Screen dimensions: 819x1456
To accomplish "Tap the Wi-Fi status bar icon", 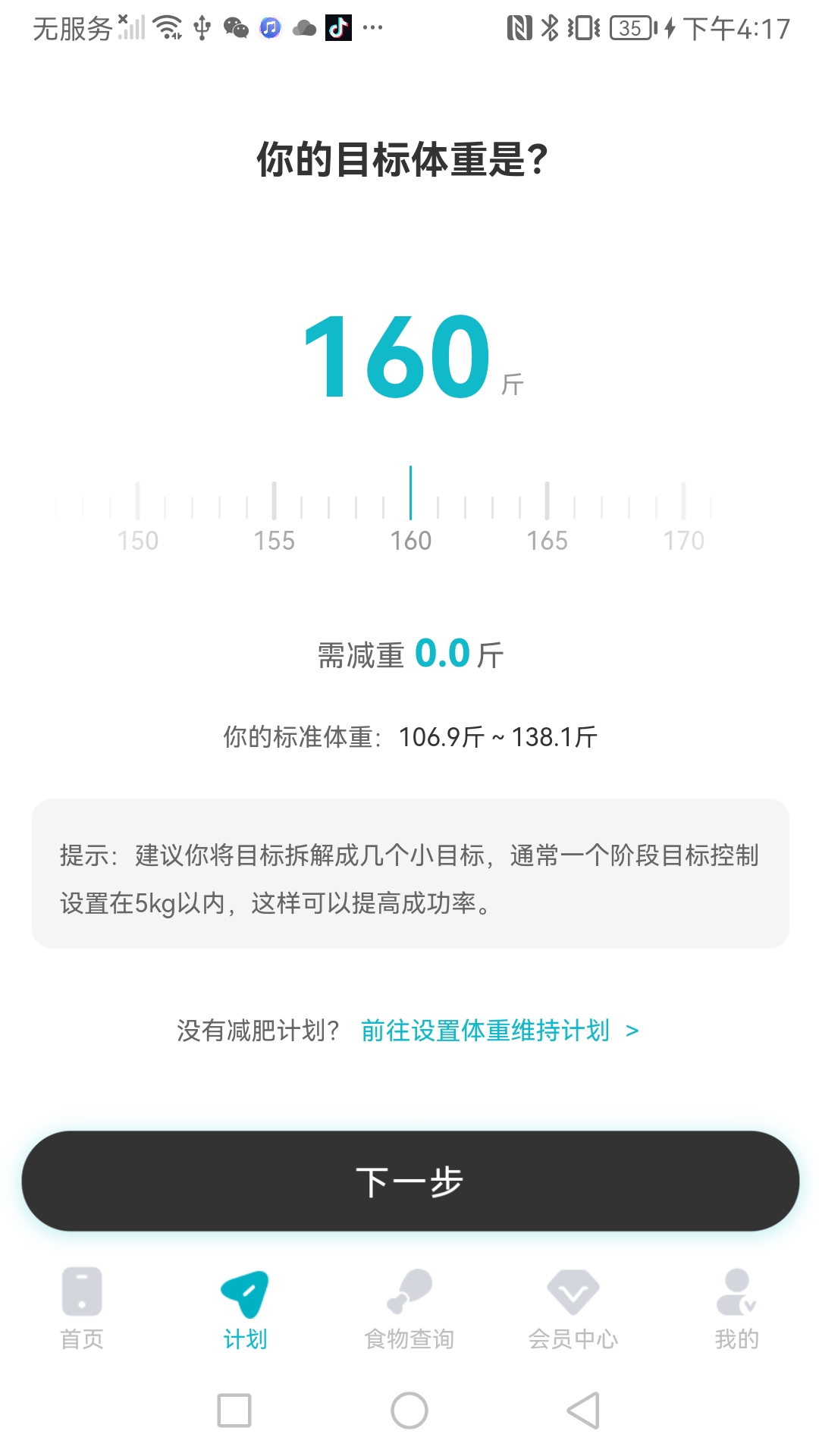I will [x=166, y=25].
